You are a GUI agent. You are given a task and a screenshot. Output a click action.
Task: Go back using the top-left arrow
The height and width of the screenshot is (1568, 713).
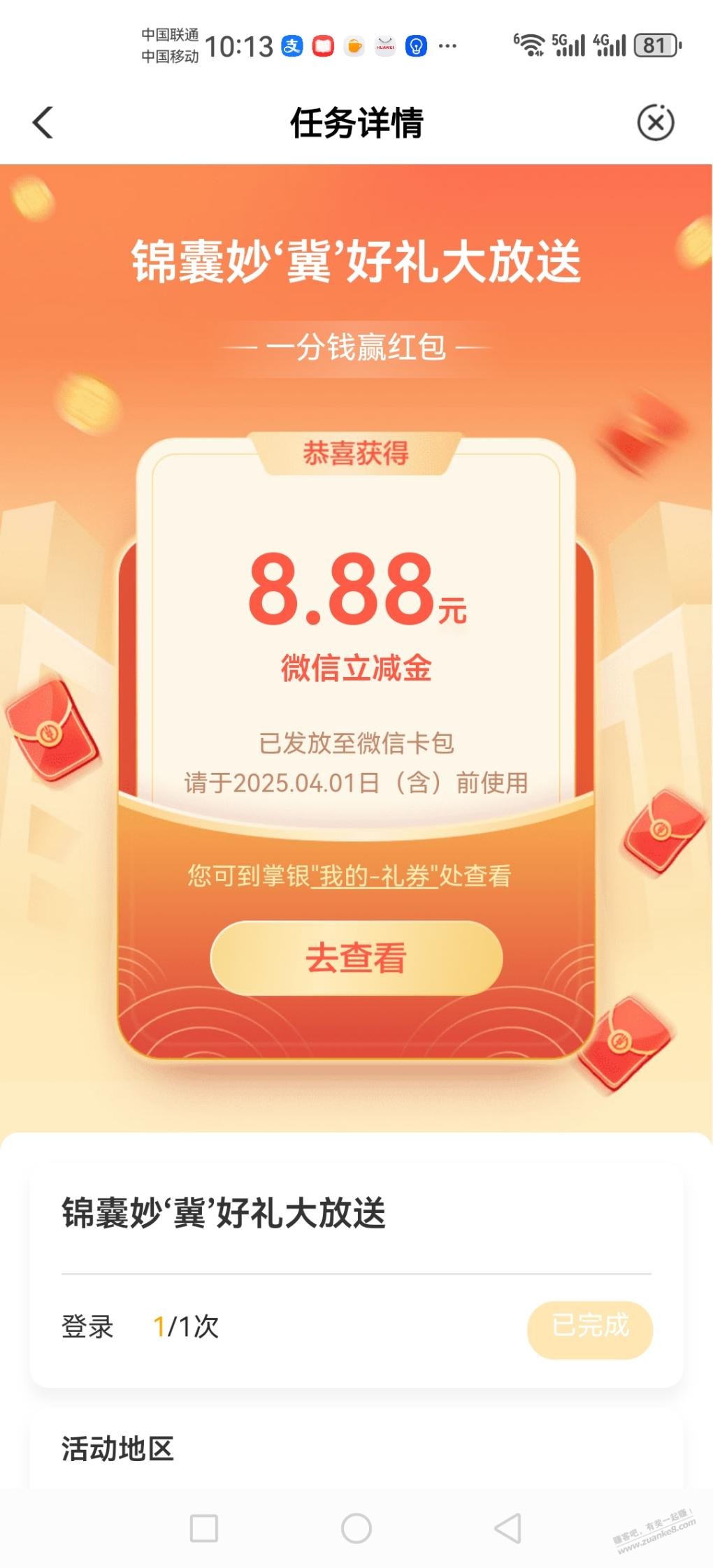pos(43,123)
